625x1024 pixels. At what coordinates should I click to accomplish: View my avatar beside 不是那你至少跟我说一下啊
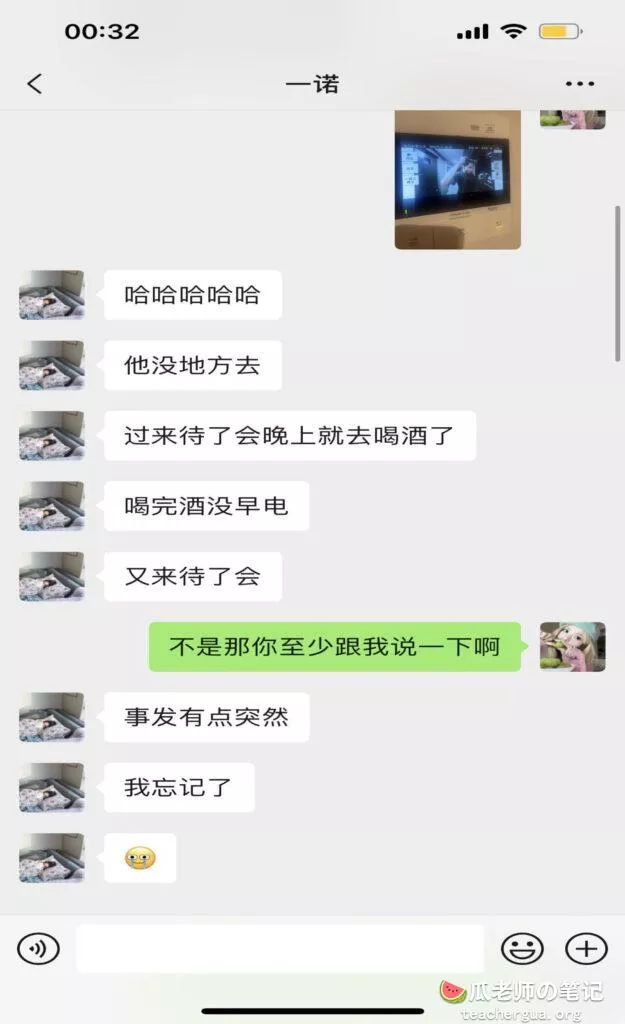click(x=572, y=646)
